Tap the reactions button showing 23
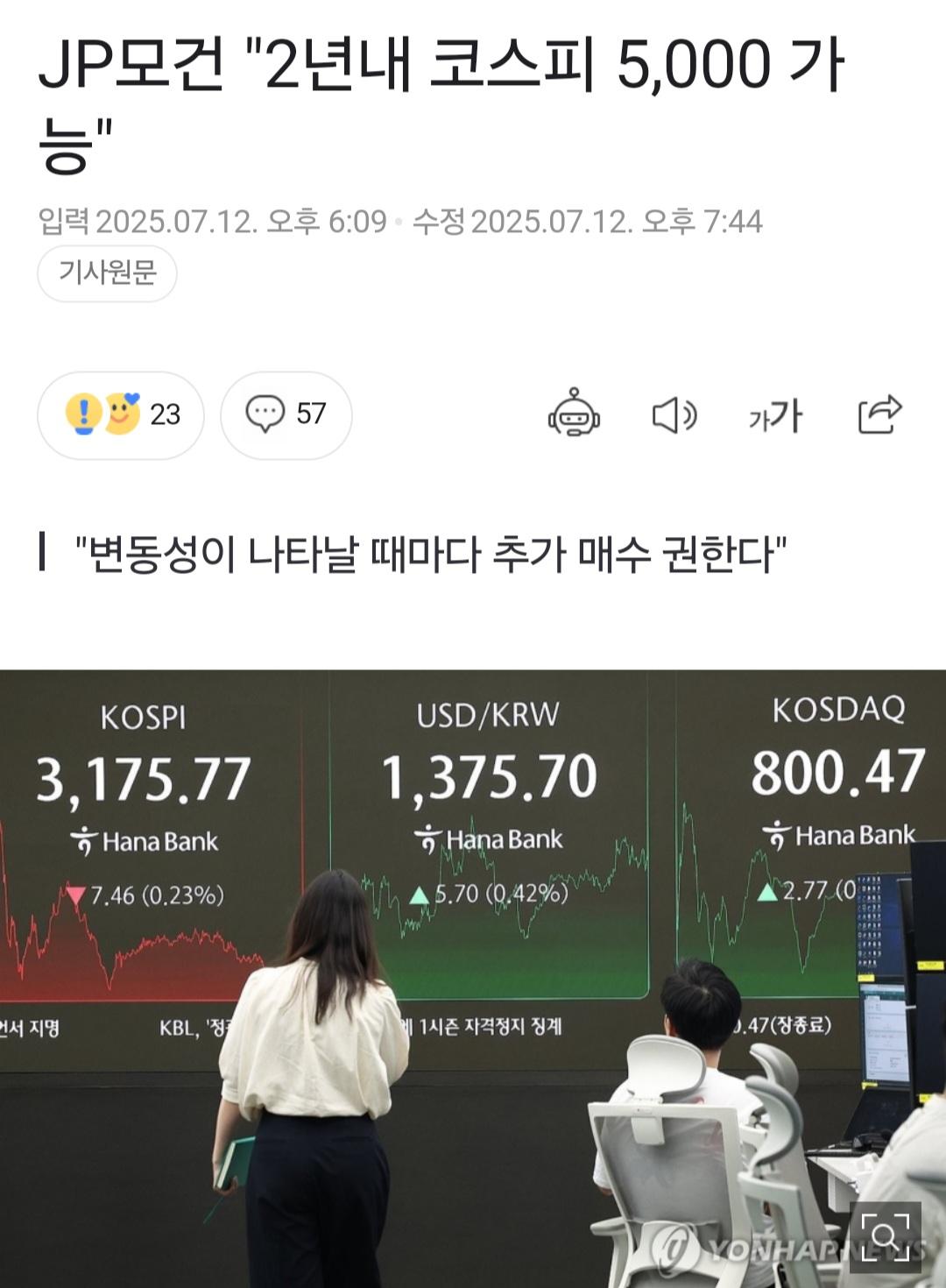Image resolution: width=946 pixels, height=1288 pixels. (121, 414)
